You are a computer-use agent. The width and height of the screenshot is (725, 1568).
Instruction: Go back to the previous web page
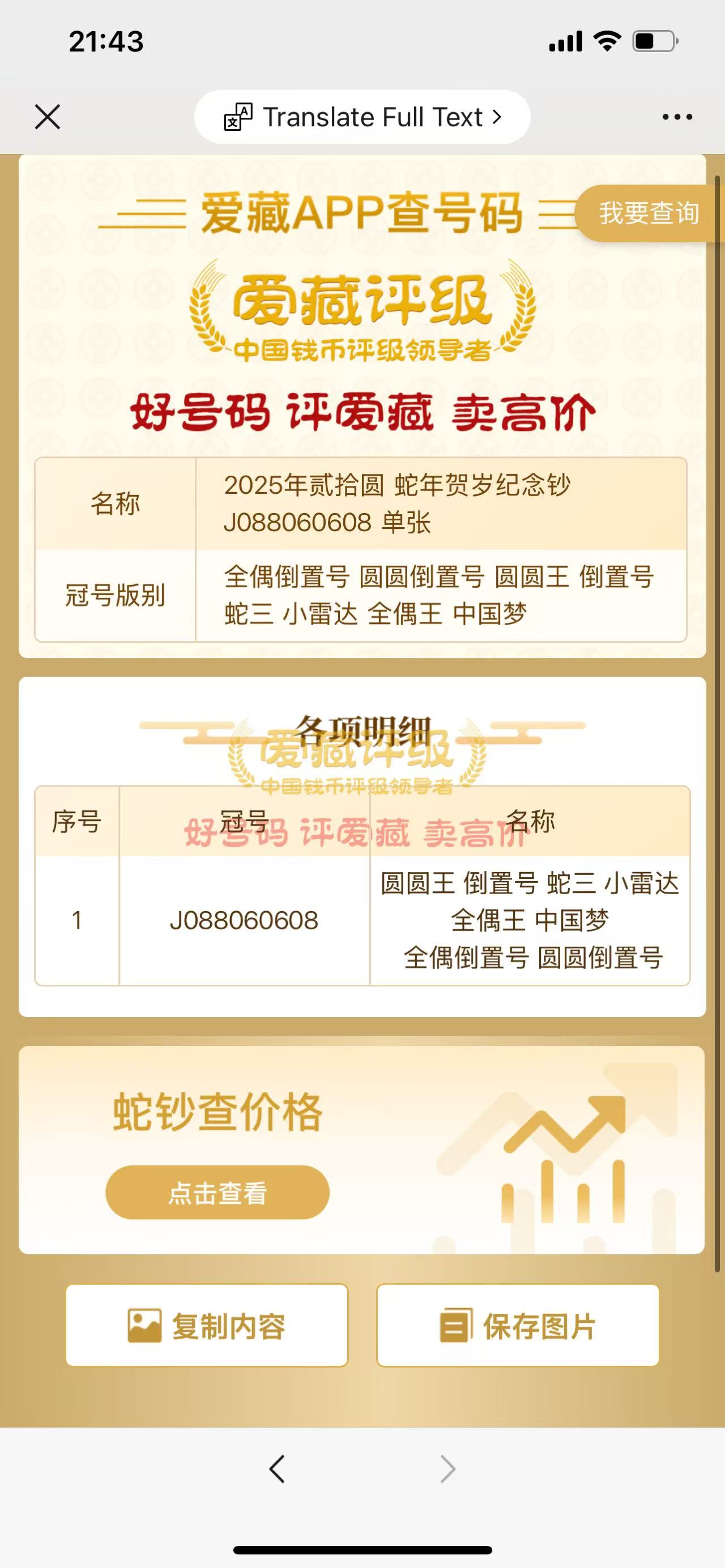(277, 1469)
